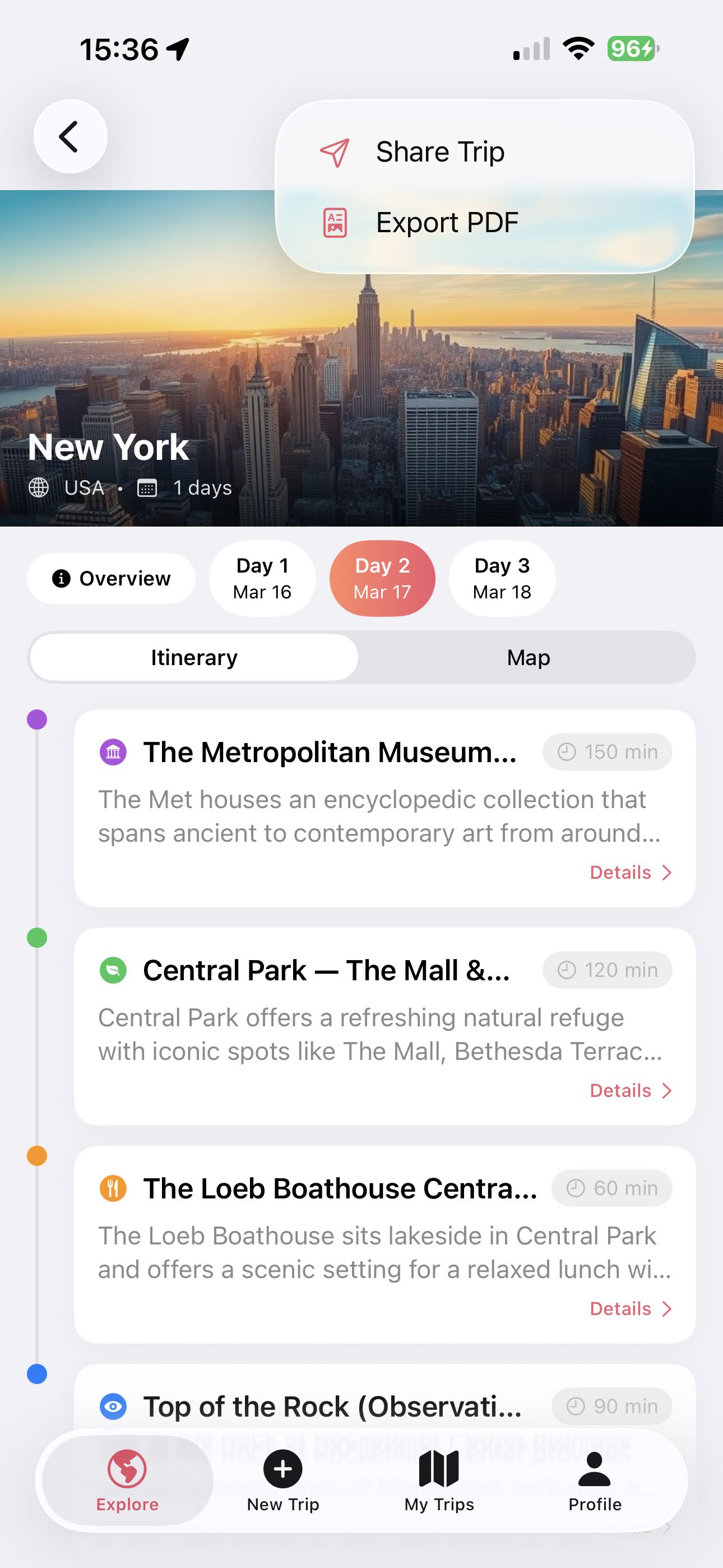Choose Share Trip from the menu
This screenshot has height=1568, width=723.
coord(440,152)
